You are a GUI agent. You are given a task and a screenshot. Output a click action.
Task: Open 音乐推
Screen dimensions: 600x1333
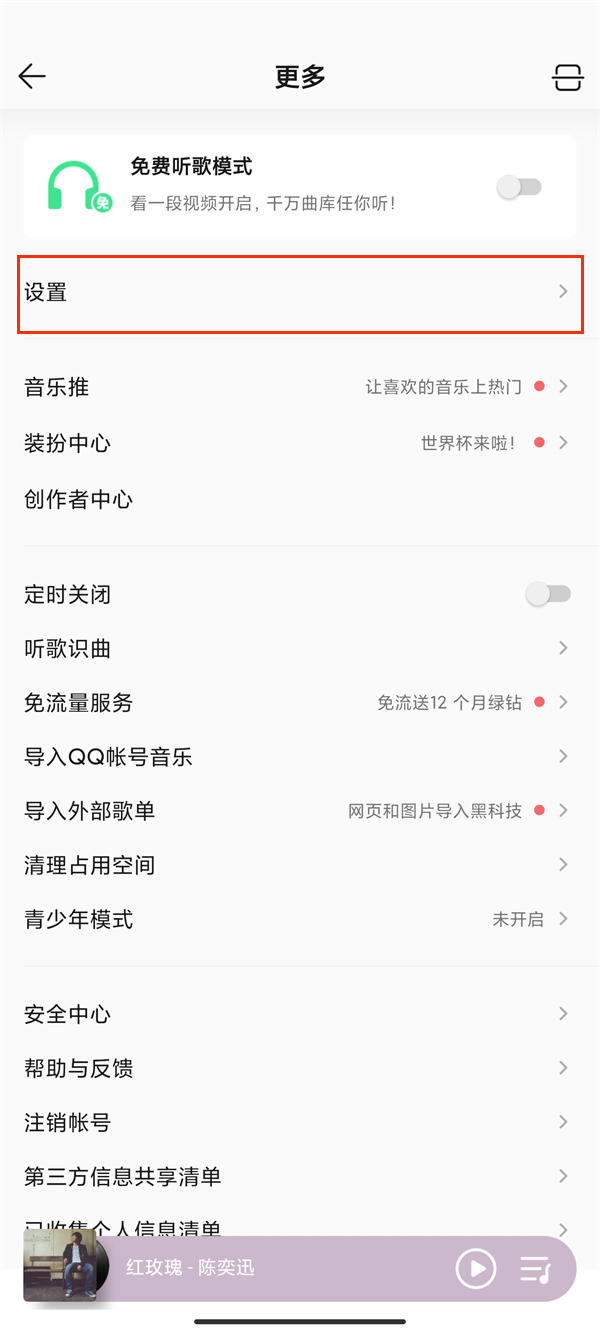300,387
